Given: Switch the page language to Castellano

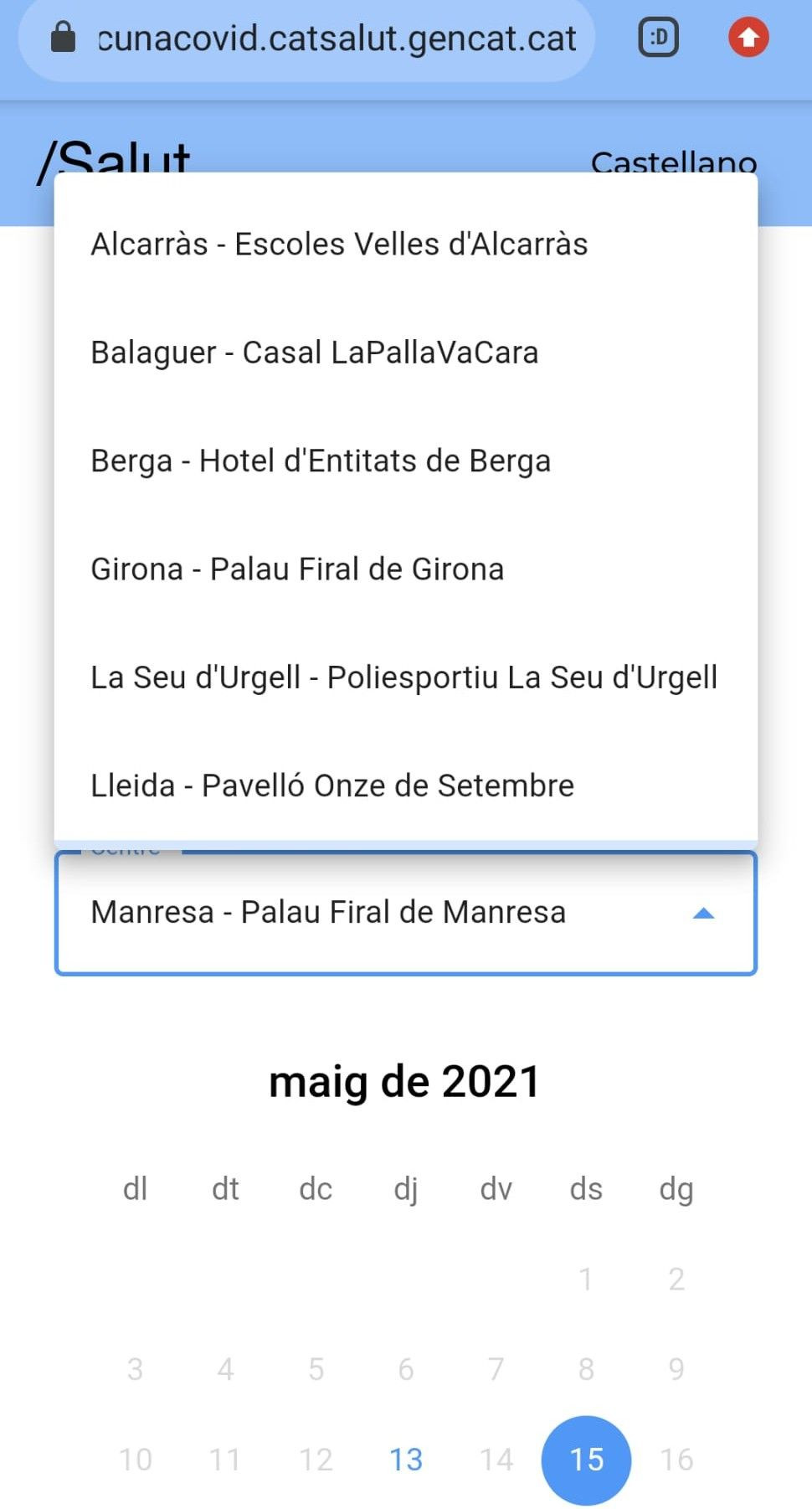Looking at the screenshot, I should coord(675,162).
